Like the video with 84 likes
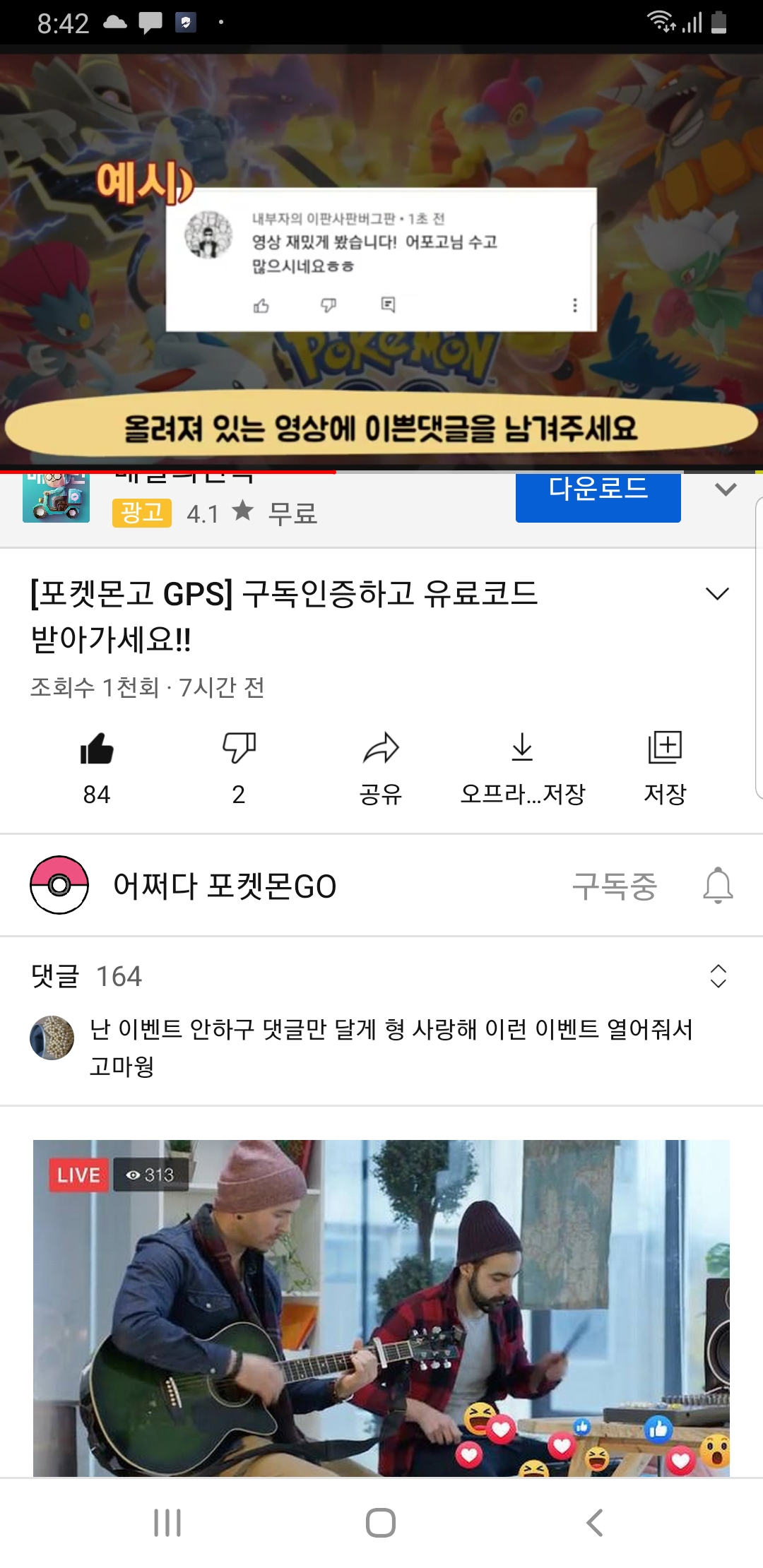Screen dimensions: 763x1568 (x=97, y=750)
